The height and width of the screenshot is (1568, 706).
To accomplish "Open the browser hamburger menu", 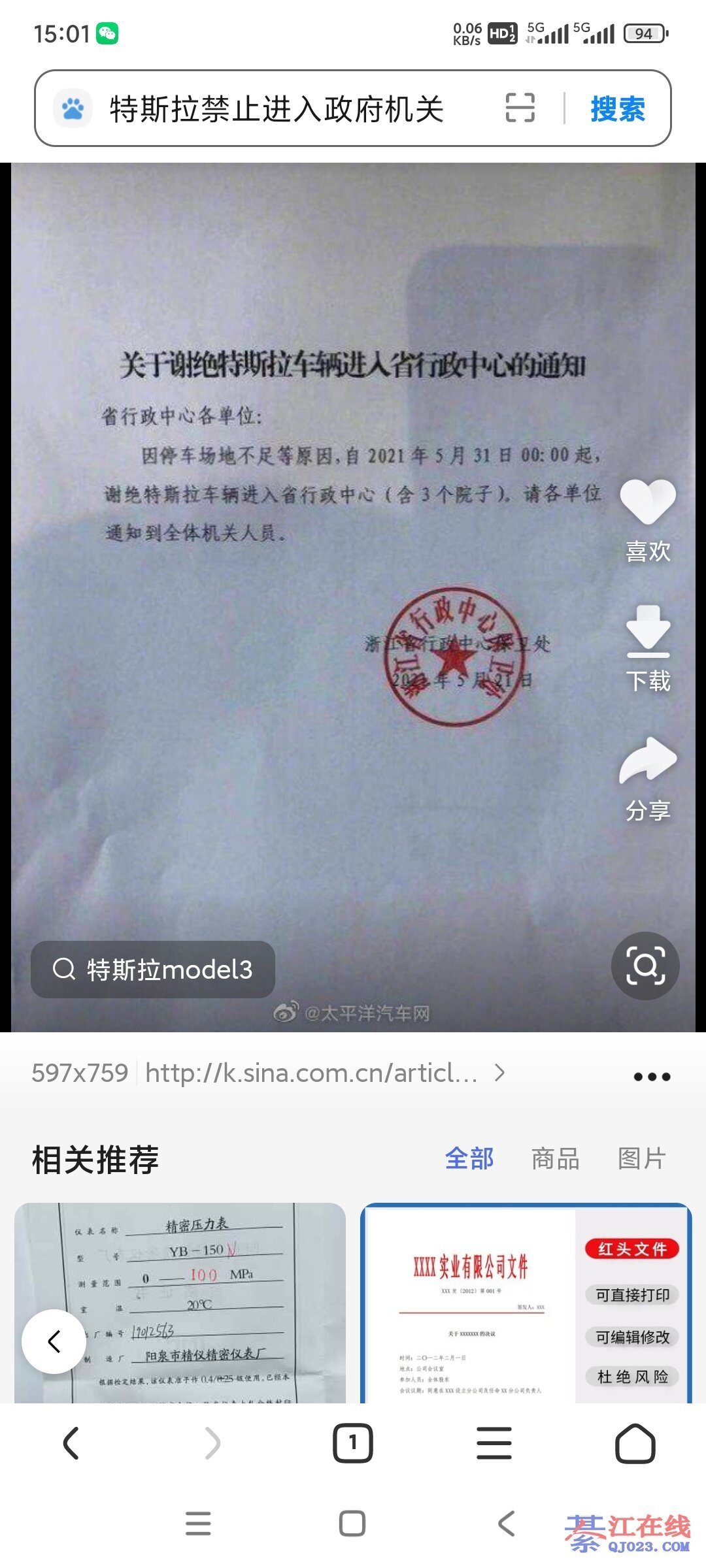I will tap(494, 1443).
